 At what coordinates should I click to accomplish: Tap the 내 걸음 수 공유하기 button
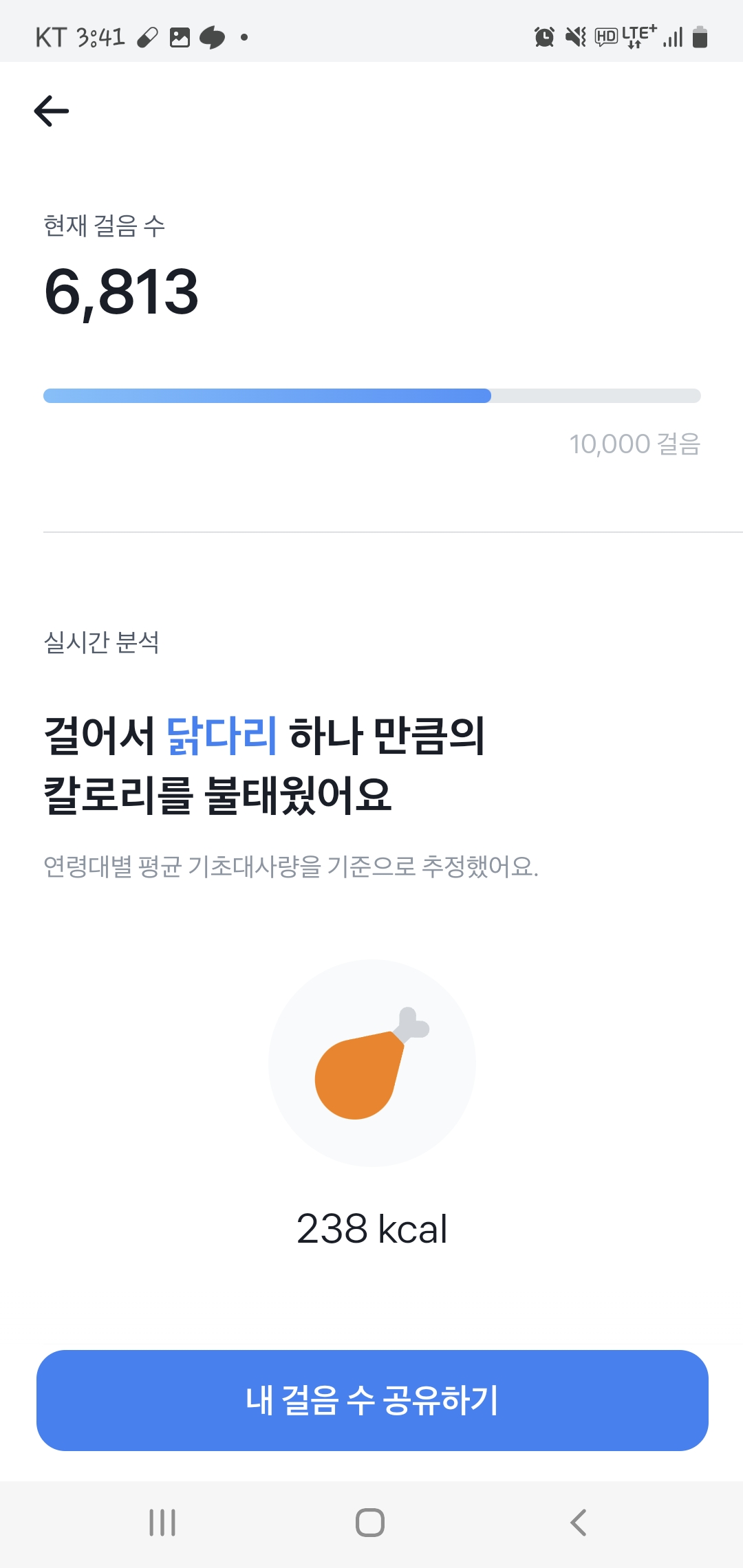(372, 1400)
